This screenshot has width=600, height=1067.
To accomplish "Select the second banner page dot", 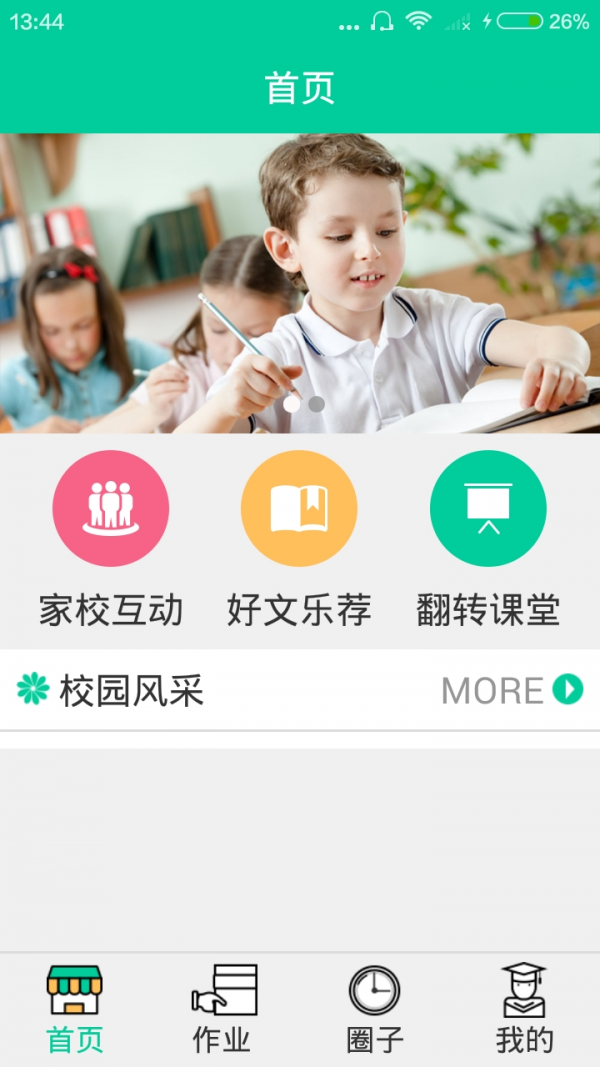I will point(317,404).
